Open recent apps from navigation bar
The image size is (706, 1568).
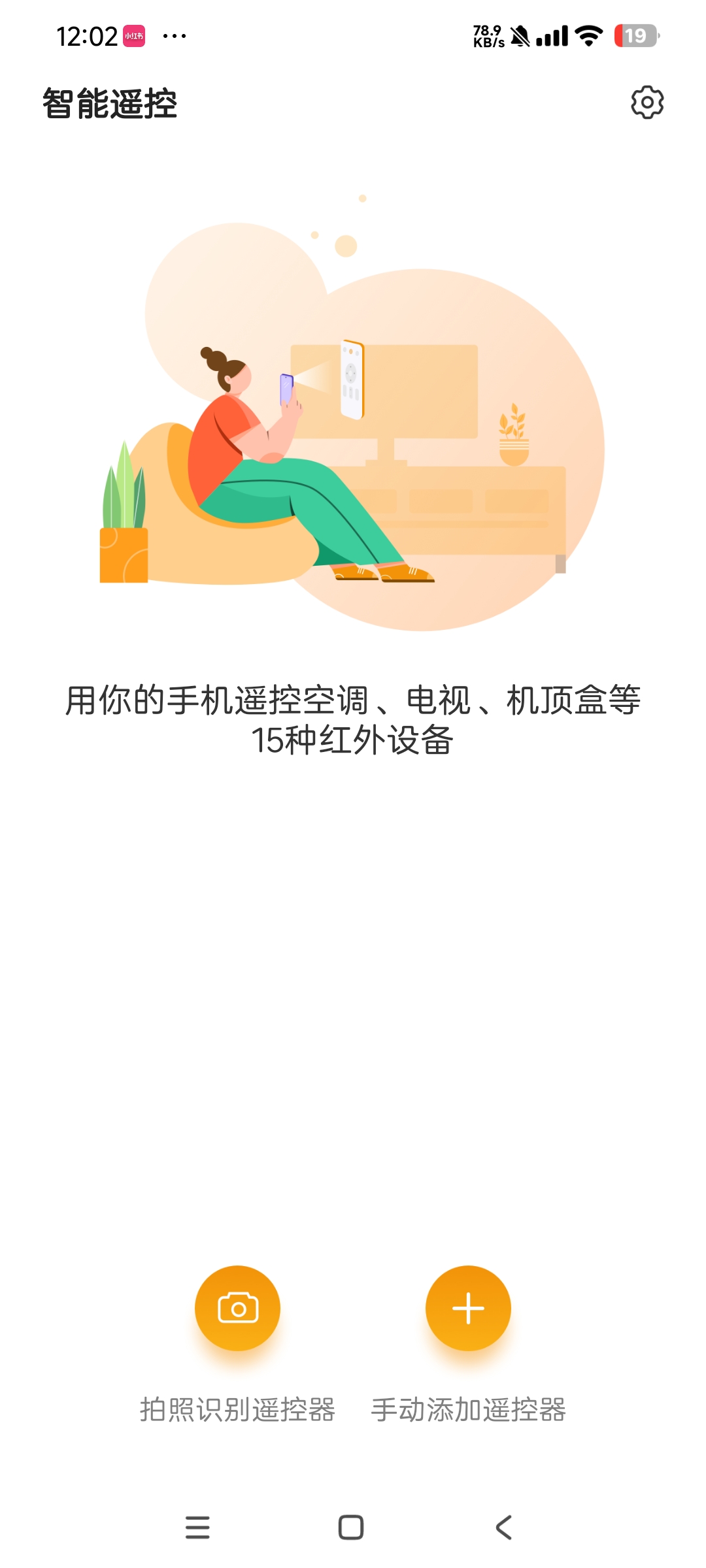pos(197,1527)
